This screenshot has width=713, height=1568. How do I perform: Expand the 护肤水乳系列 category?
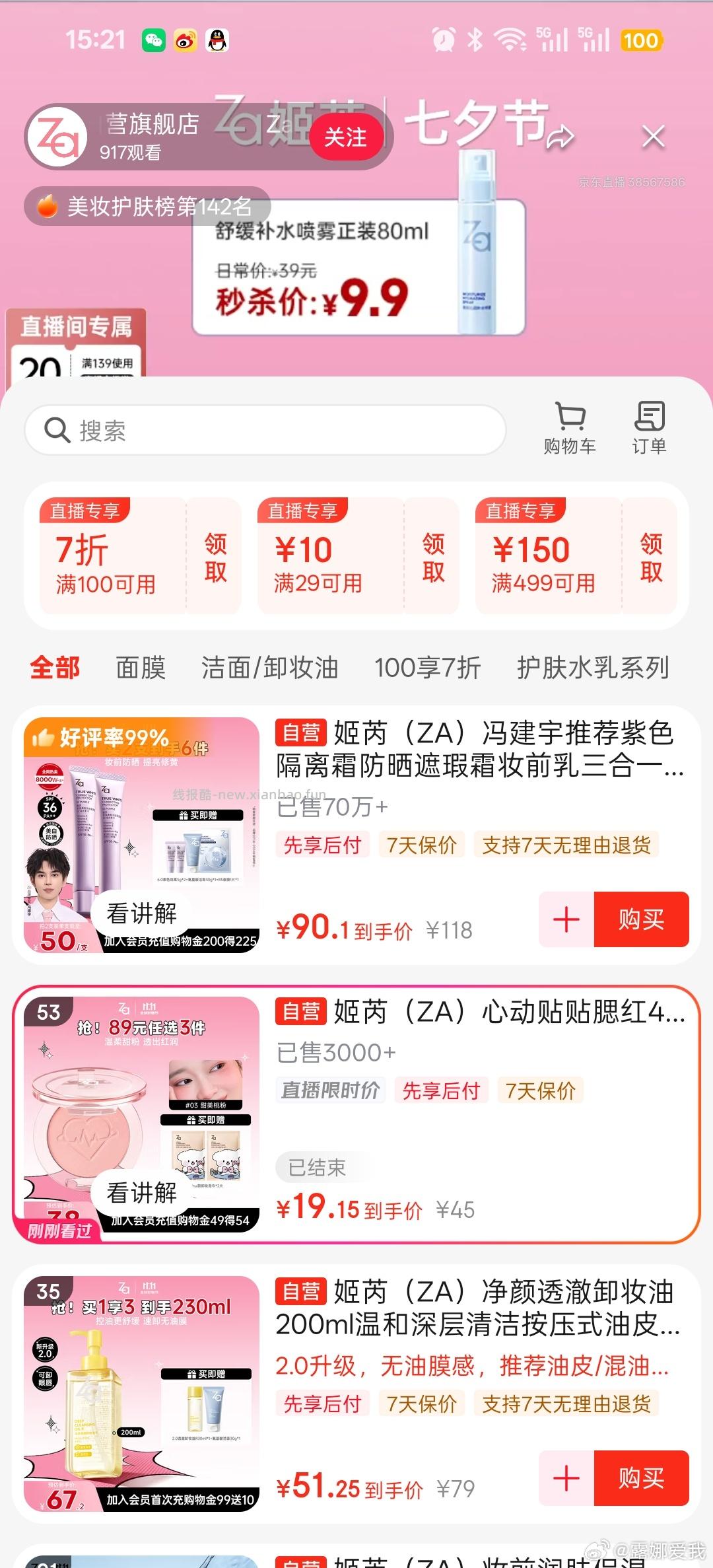pyautogui.click(x=592, y=667)
